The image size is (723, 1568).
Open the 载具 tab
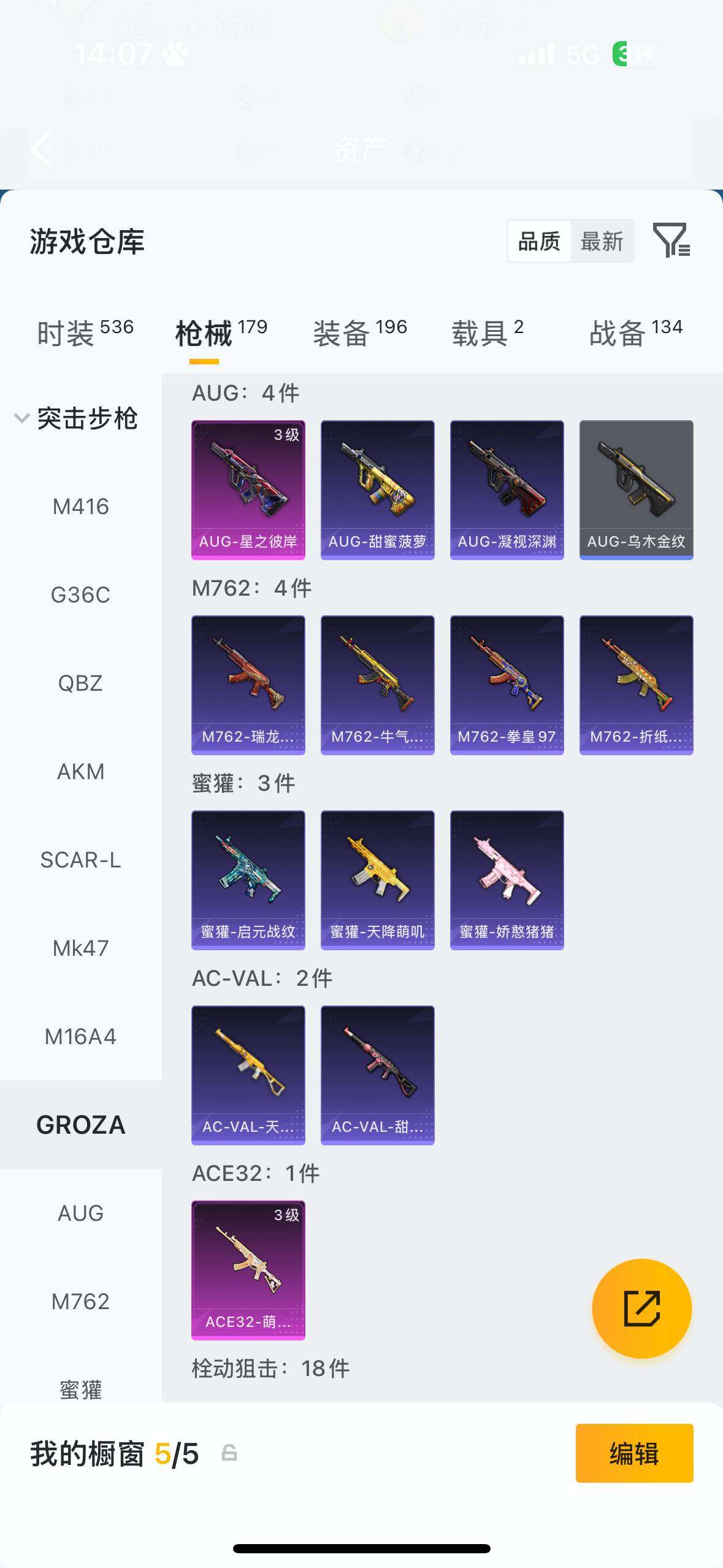pyautogui.click(x=488, y=333)
